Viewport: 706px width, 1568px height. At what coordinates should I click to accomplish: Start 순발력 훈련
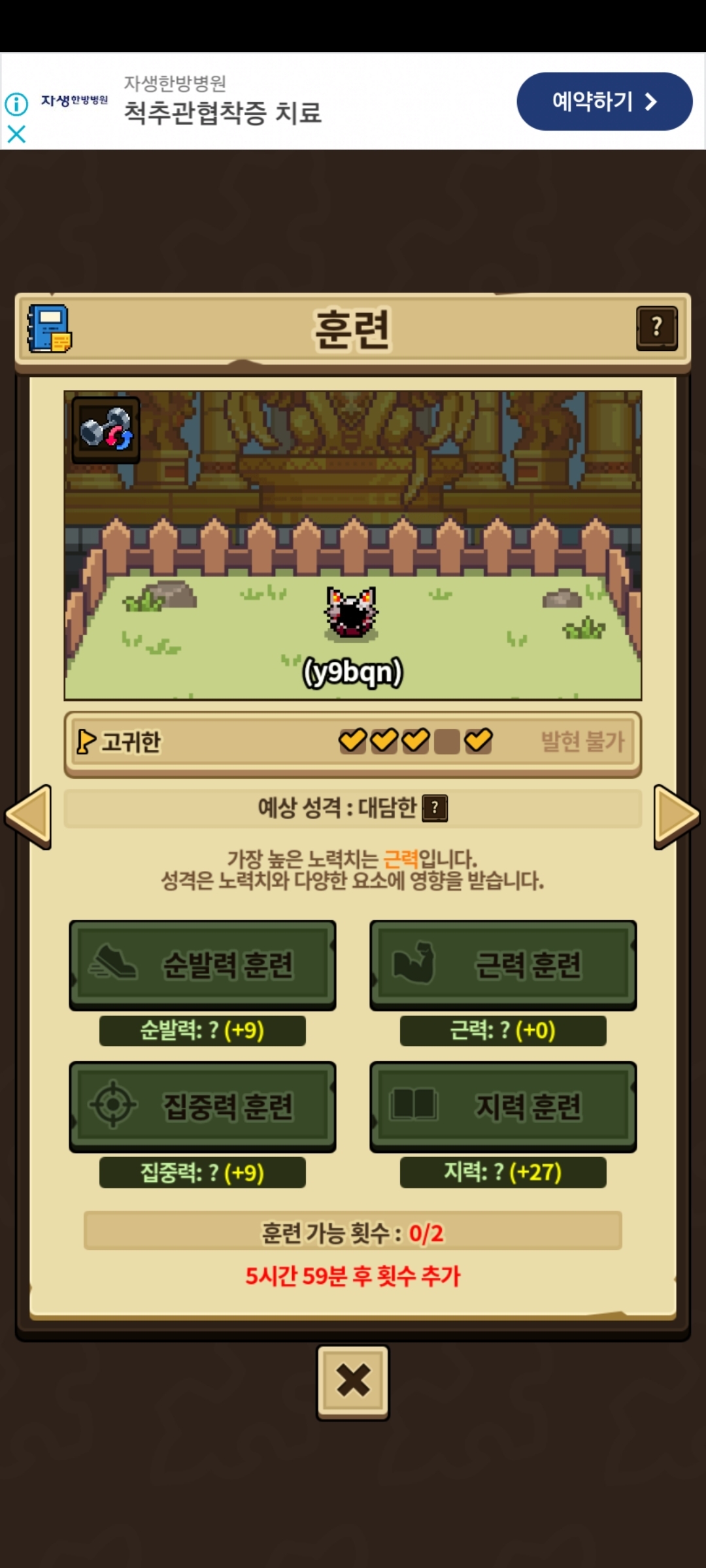tap(203, 964)
